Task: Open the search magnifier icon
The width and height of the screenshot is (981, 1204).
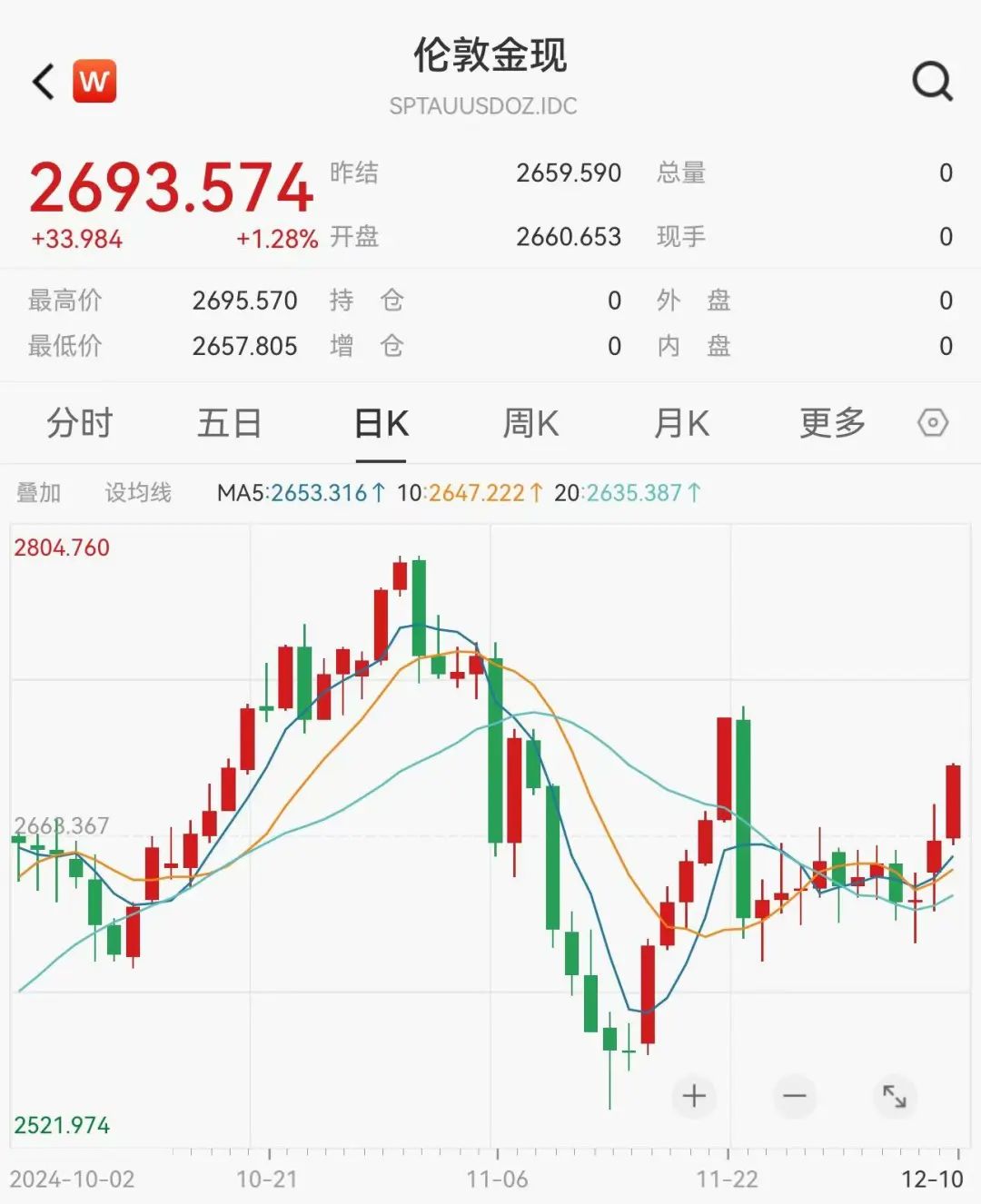Action: coord(932,82)
